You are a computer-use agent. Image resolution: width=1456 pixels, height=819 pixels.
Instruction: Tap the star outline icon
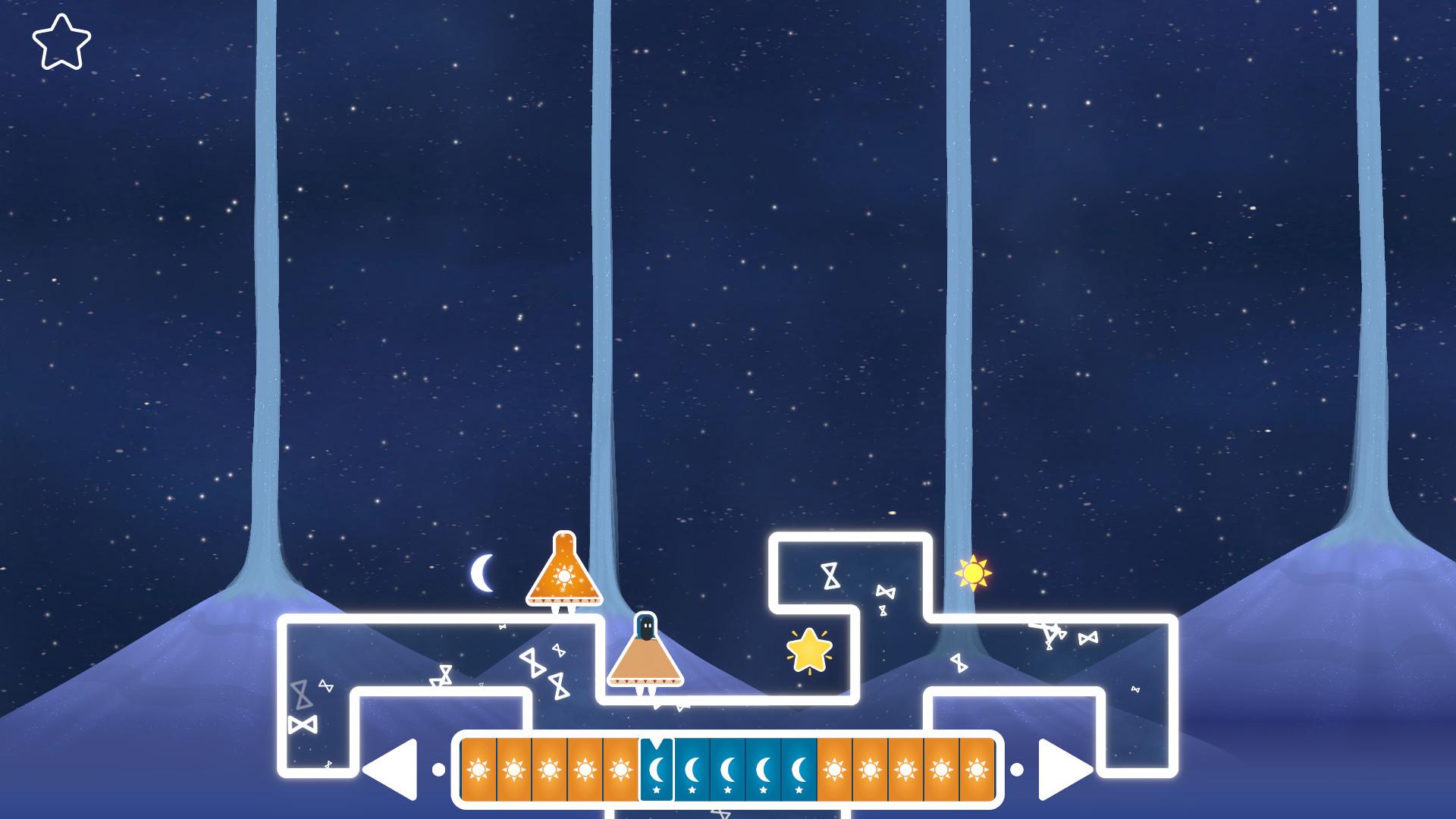click(61, 42)
